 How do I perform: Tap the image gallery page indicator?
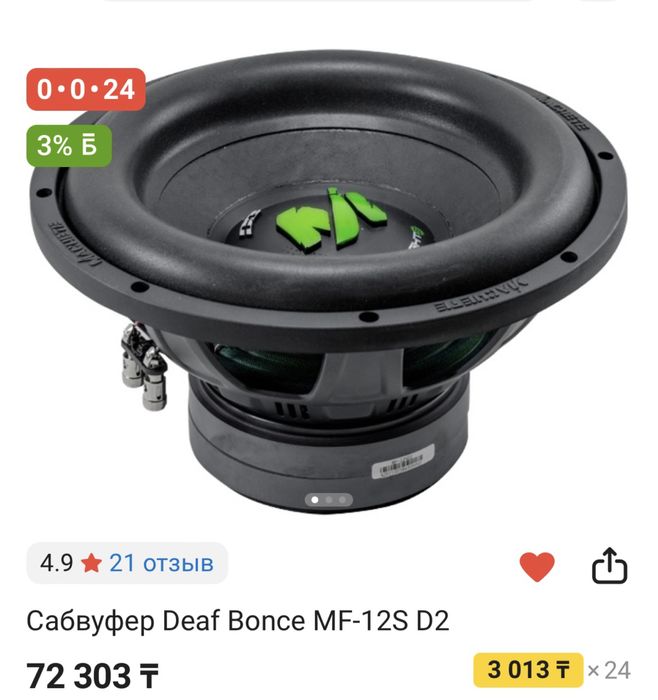click(329, 498)
